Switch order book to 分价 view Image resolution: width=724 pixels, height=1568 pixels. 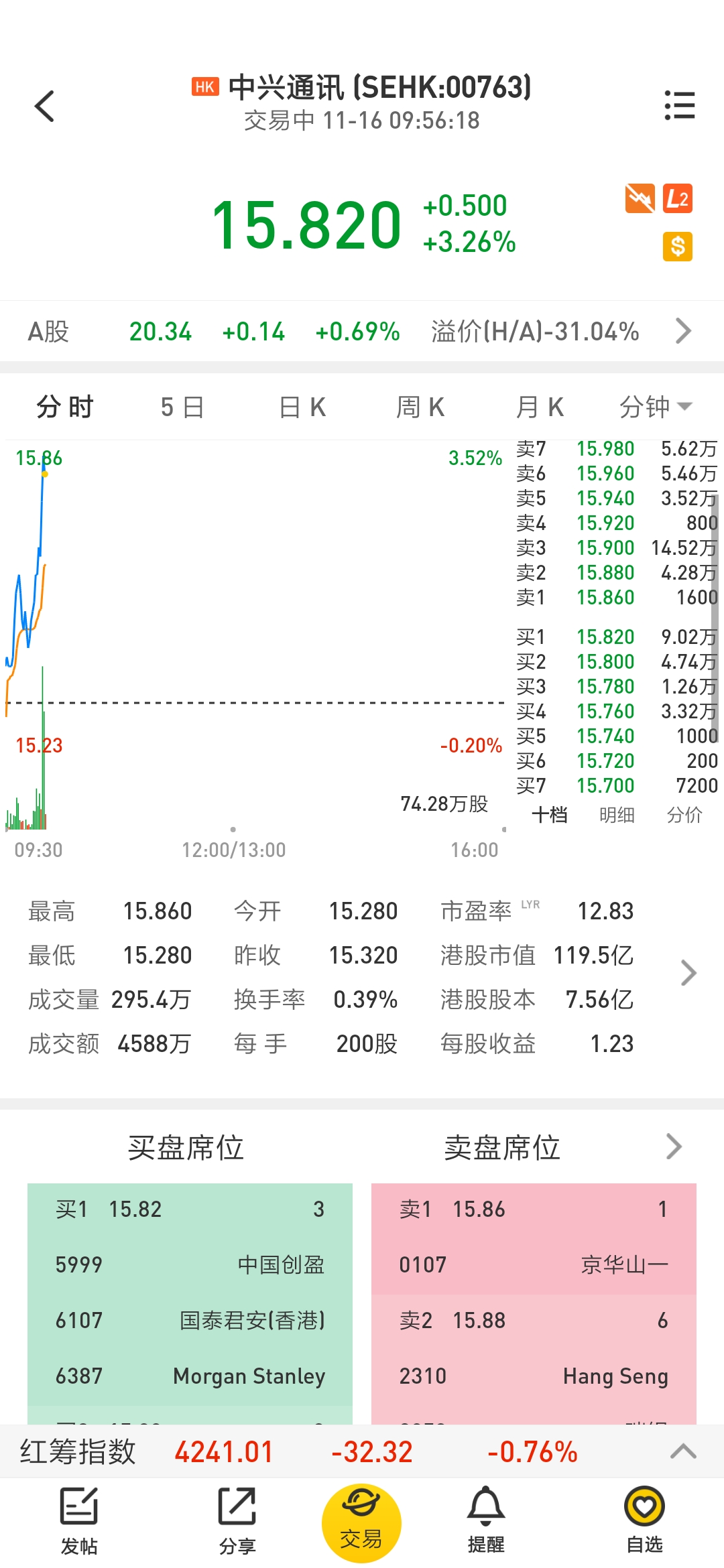684,815
